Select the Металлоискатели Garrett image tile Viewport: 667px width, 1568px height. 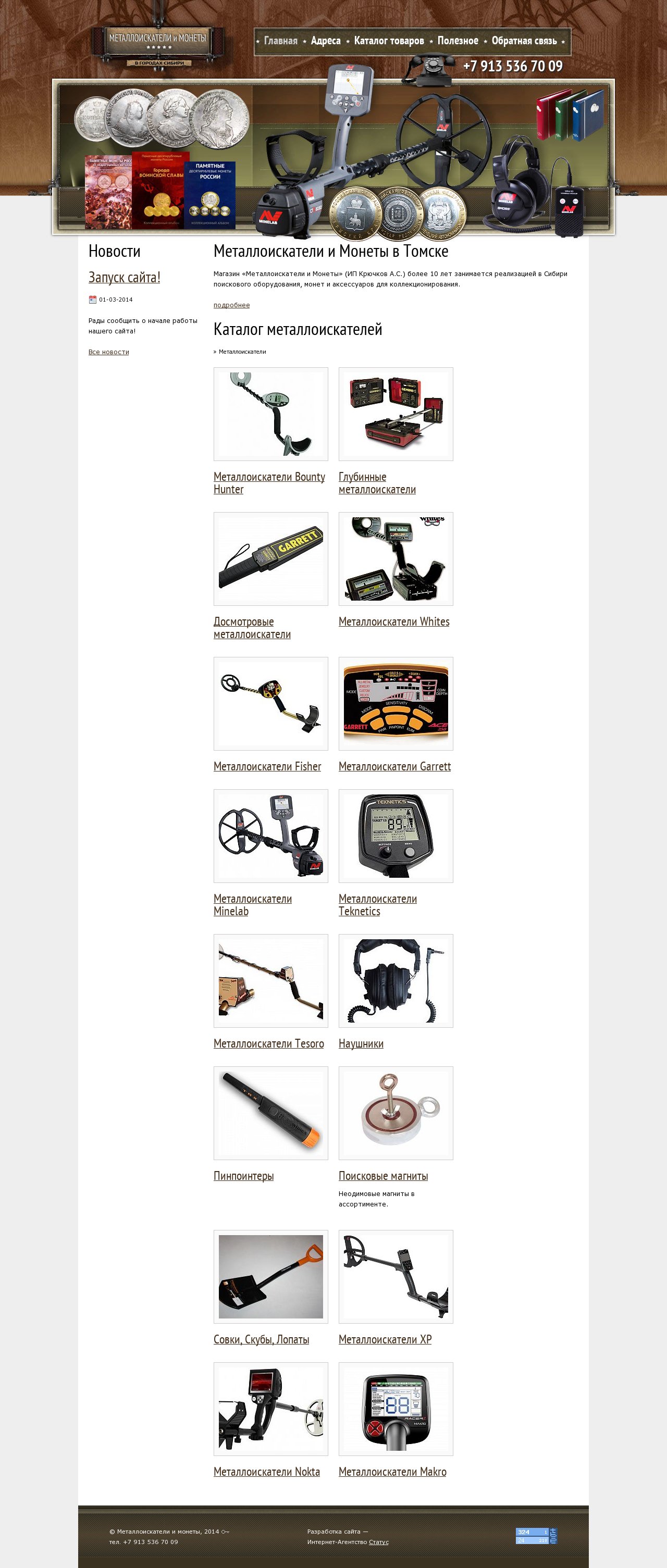tap(396, 703)
